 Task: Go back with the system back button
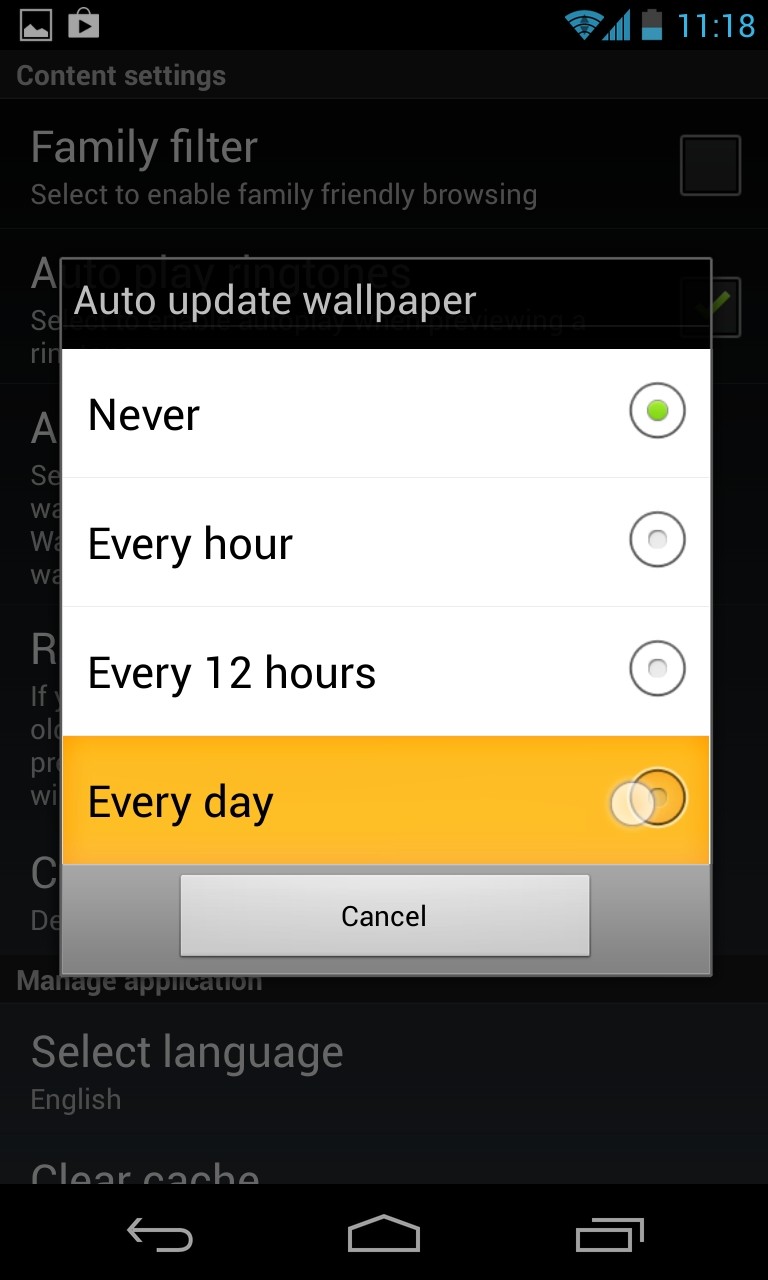pos(160,1236)
